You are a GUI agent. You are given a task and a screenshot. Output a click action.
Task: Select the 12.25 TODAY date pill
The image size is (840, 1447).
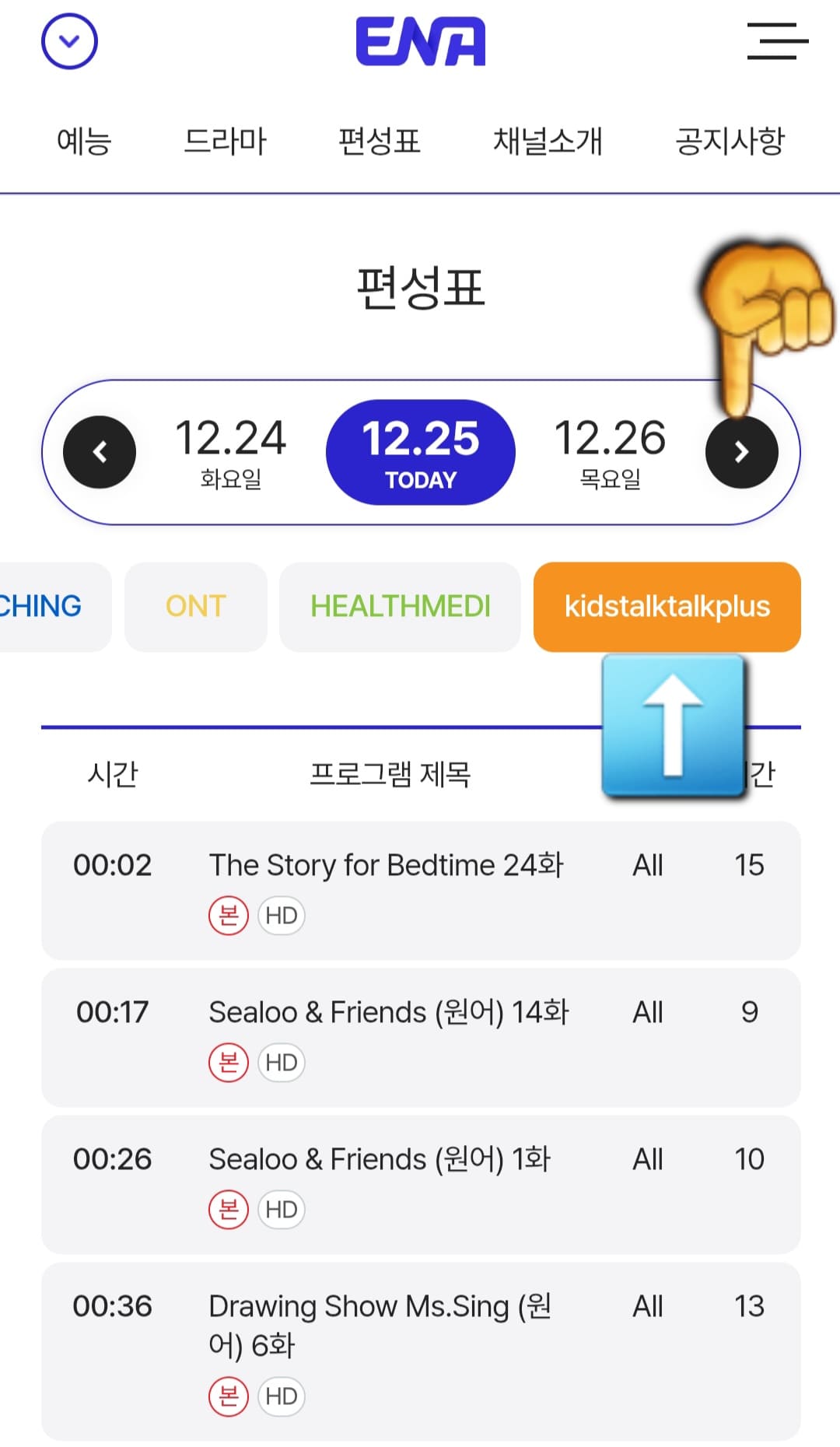coord(420,451)
